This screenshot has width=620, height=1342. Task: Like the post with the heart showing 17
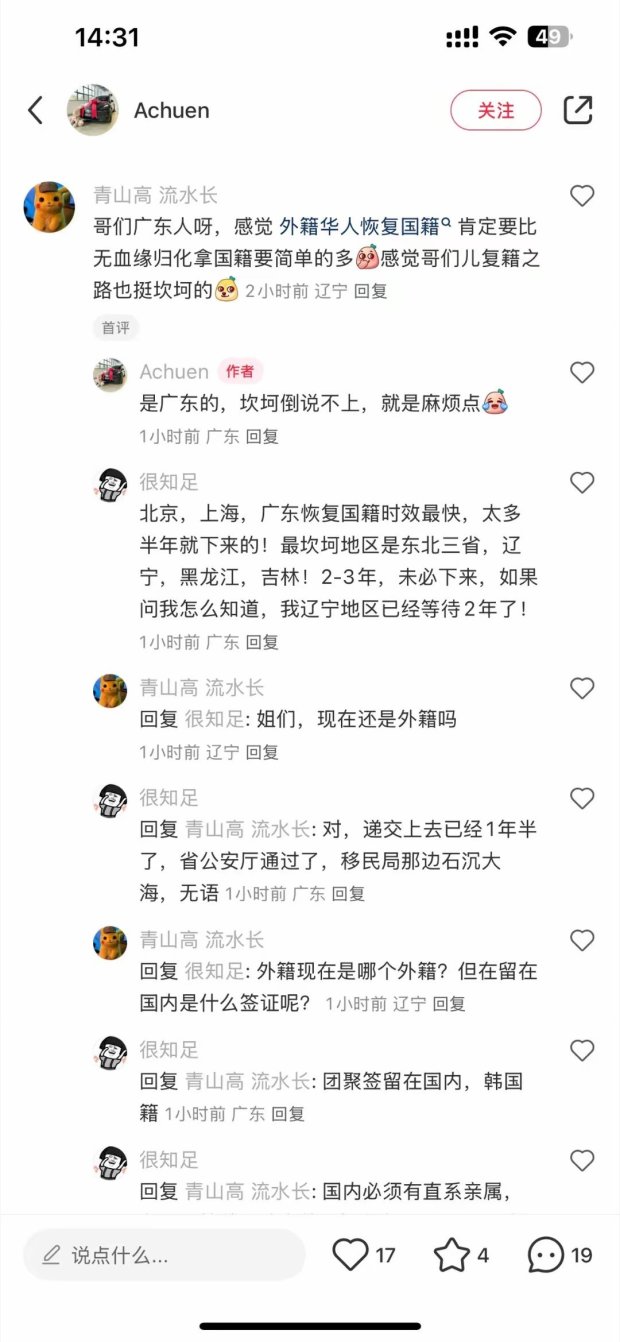pyautogui.click(x=351, y=1255)
